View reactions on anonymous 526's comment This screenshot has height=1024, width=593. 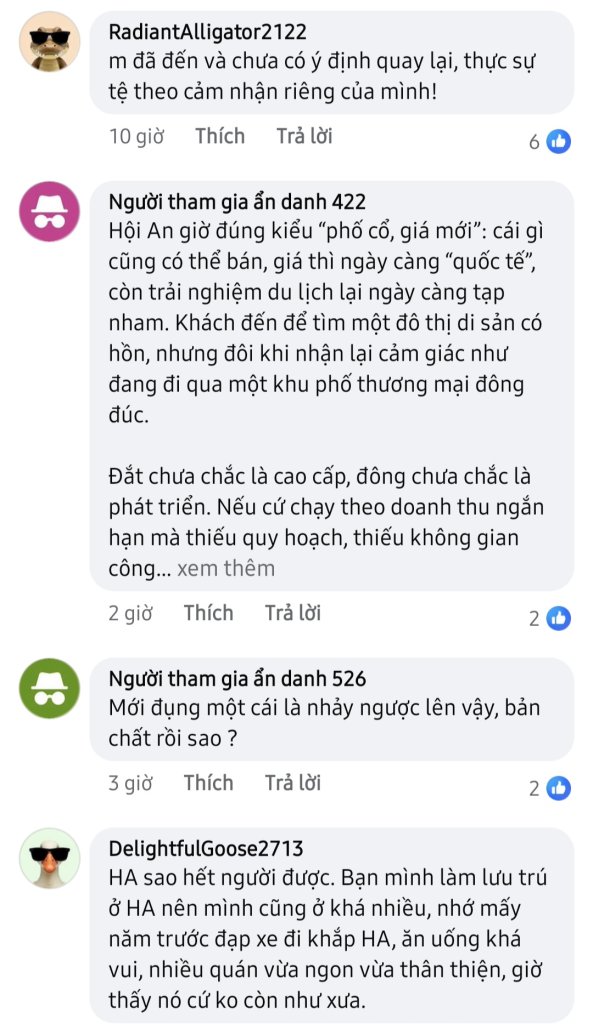pyautogui.click(x=550, y=788)
